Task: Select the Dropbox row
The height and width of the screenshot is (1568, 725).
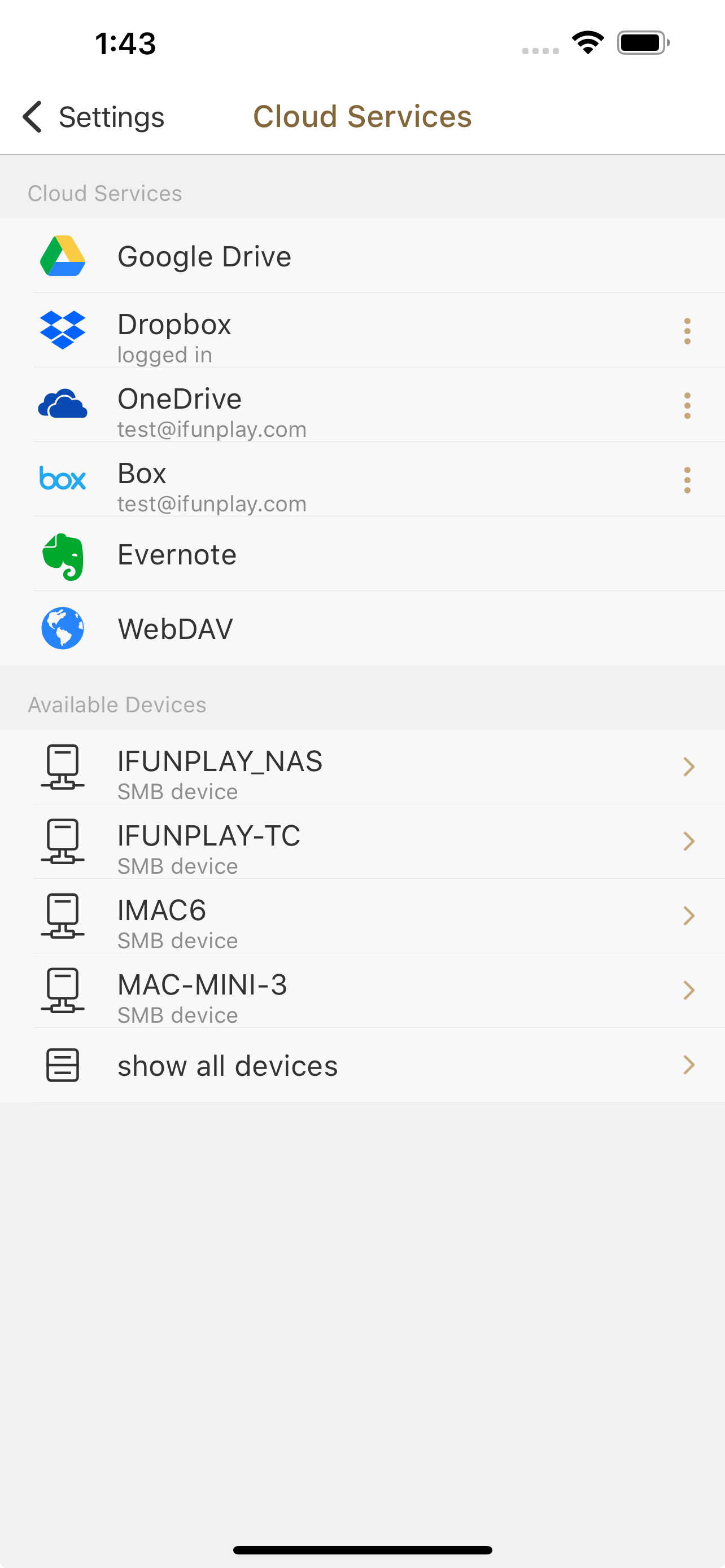Action: [x=362, y=331]
